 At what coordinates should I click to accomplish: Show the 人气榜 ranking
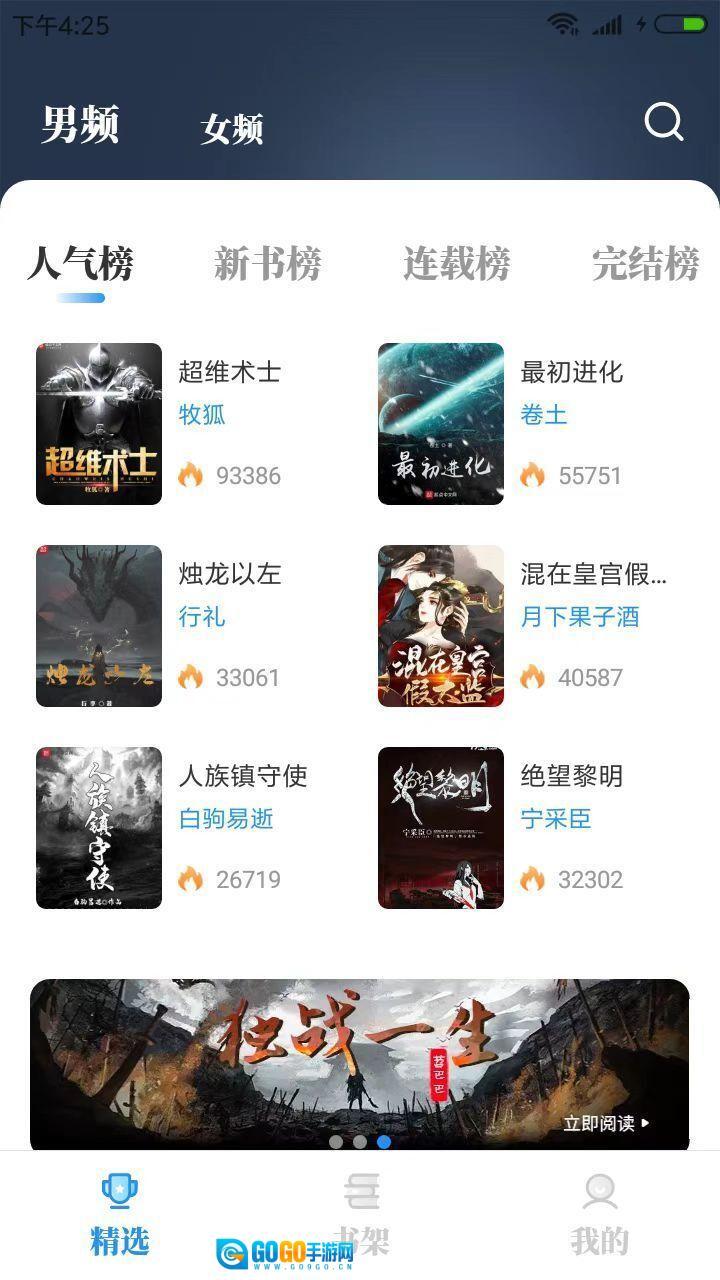[80, 264]
